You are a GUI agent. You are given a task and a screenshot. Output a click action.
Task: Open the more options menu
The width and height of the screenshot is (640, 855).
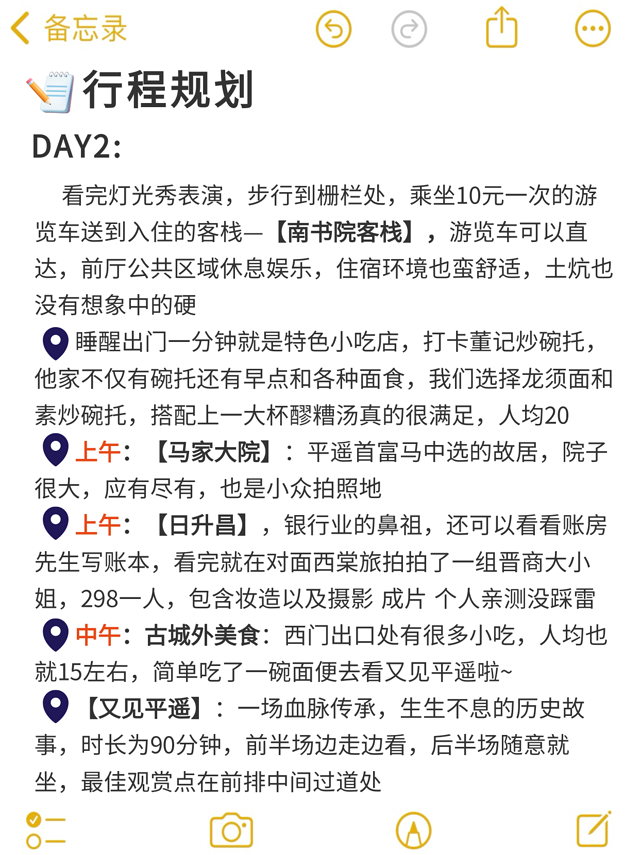592,29
